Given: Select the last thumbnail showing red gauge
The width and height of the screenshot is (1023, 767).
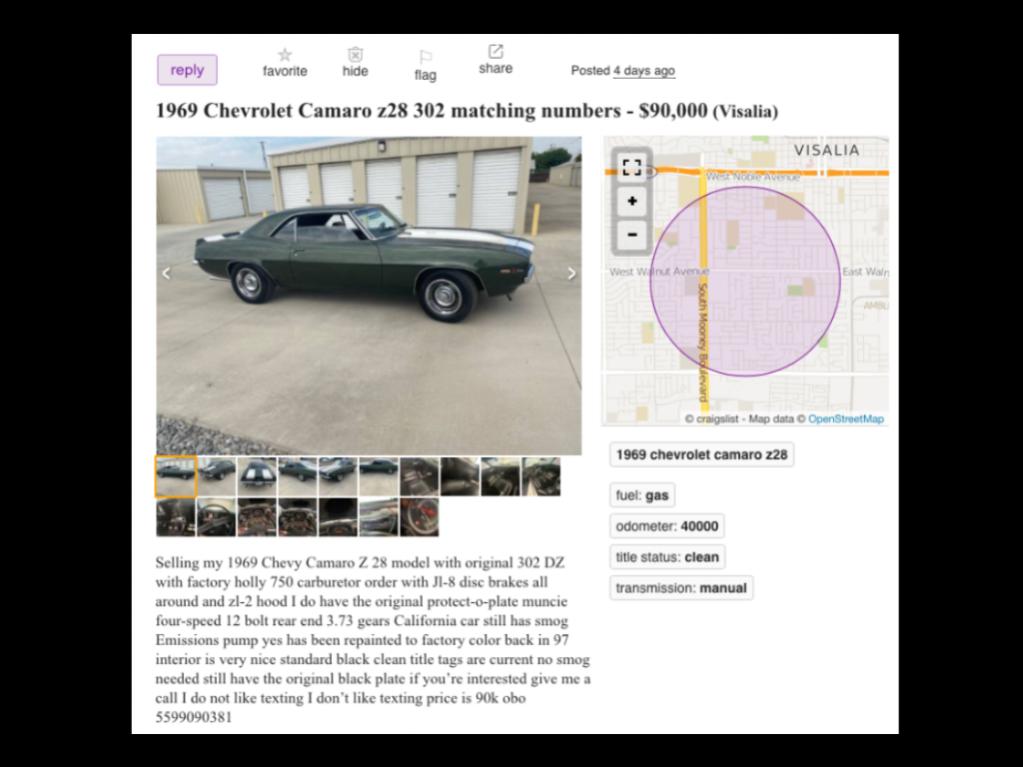Looking at the screenshot, I should coord(419,518).
